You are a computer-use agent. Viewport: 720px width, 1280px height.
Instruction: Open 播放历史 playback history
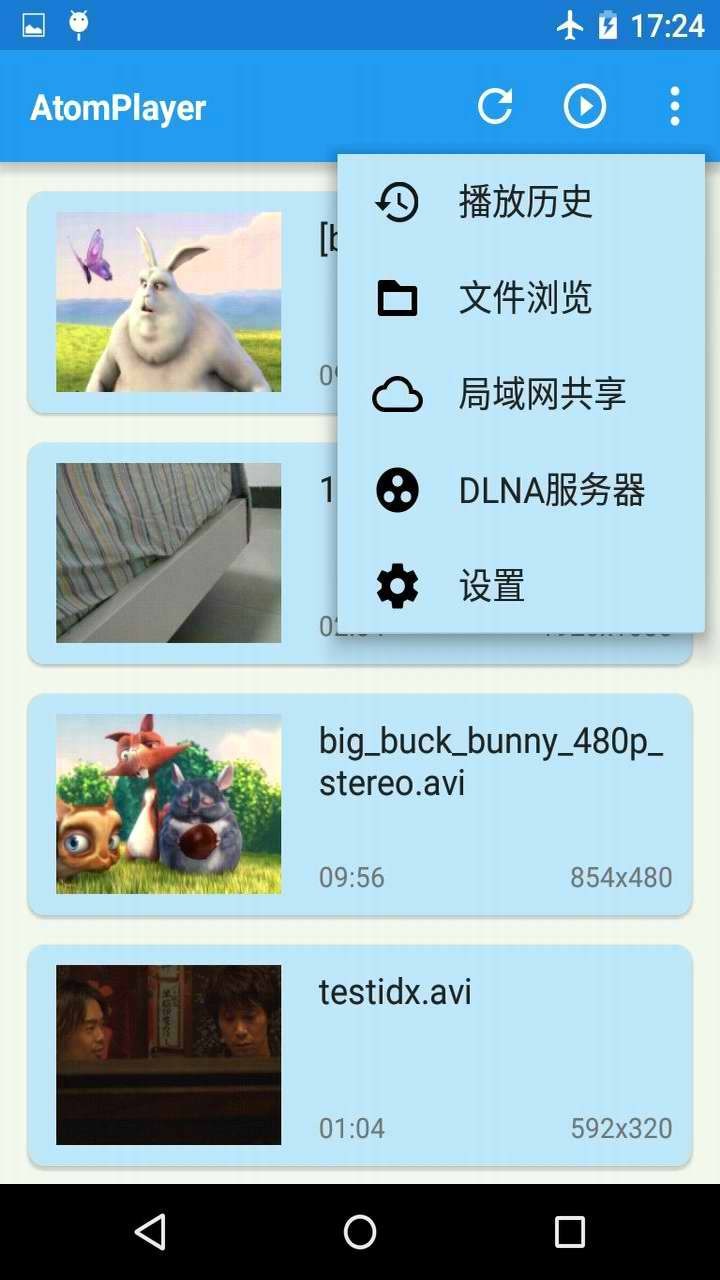pyautogui.click(x=520, y=203)
